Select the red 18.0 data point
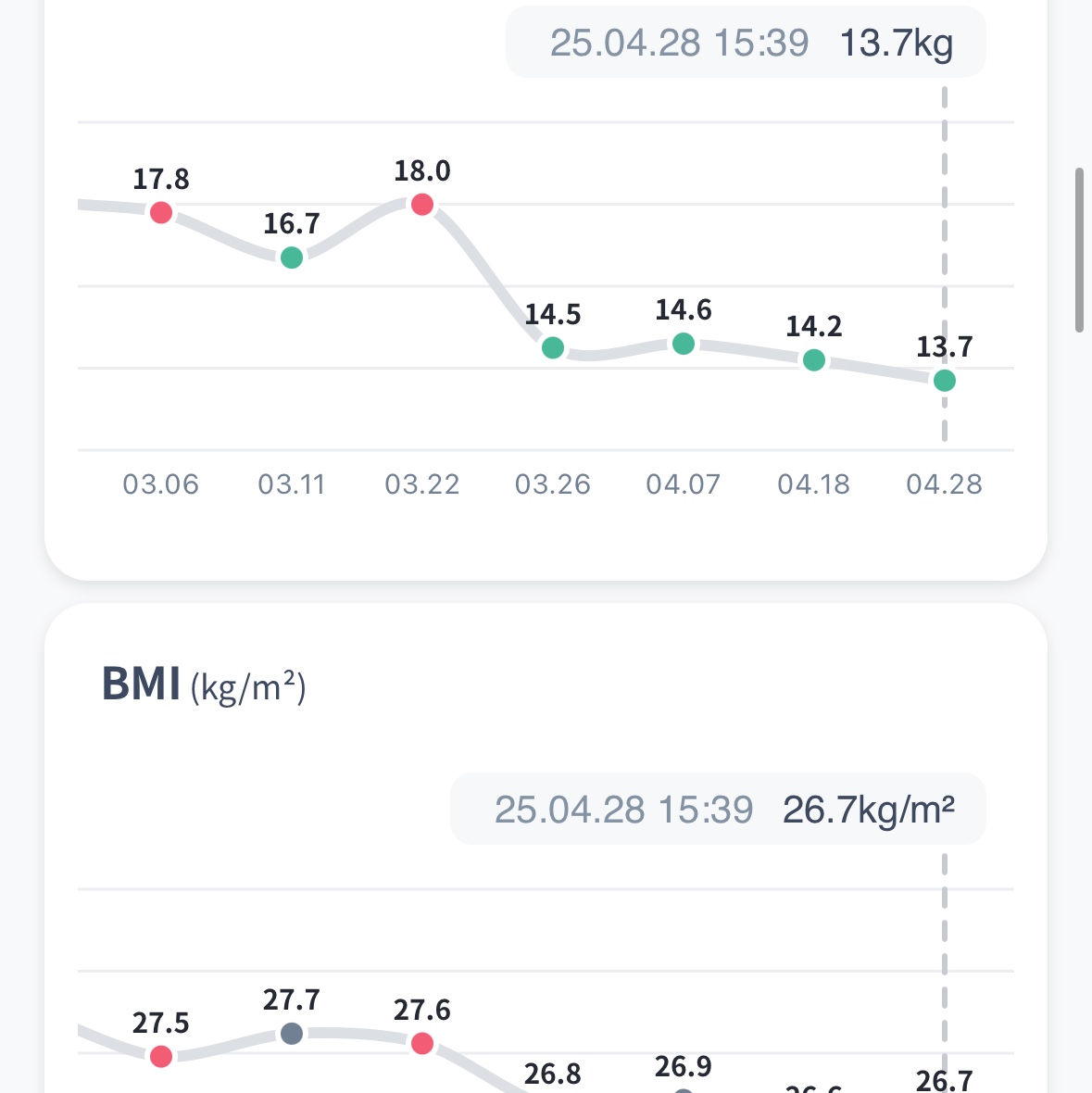Viewport: 1092px width, 1093px height. [x=422, y=204]
